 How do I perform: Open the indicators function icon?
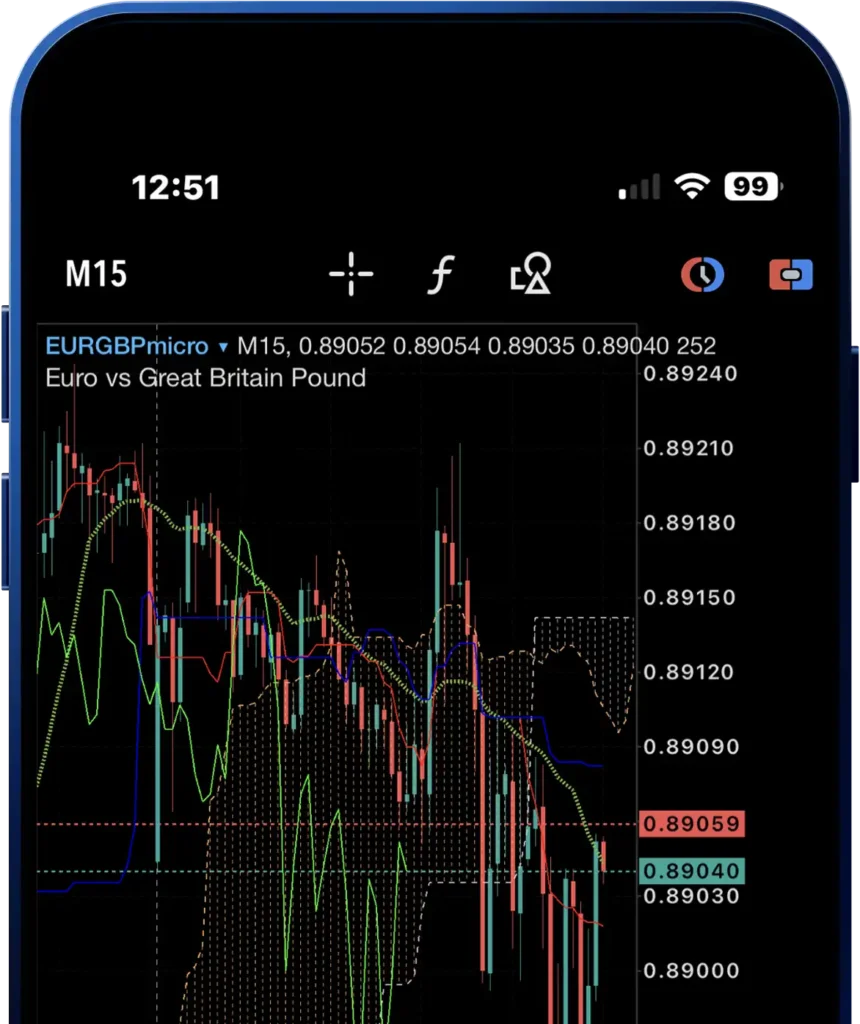coord(441,274)
